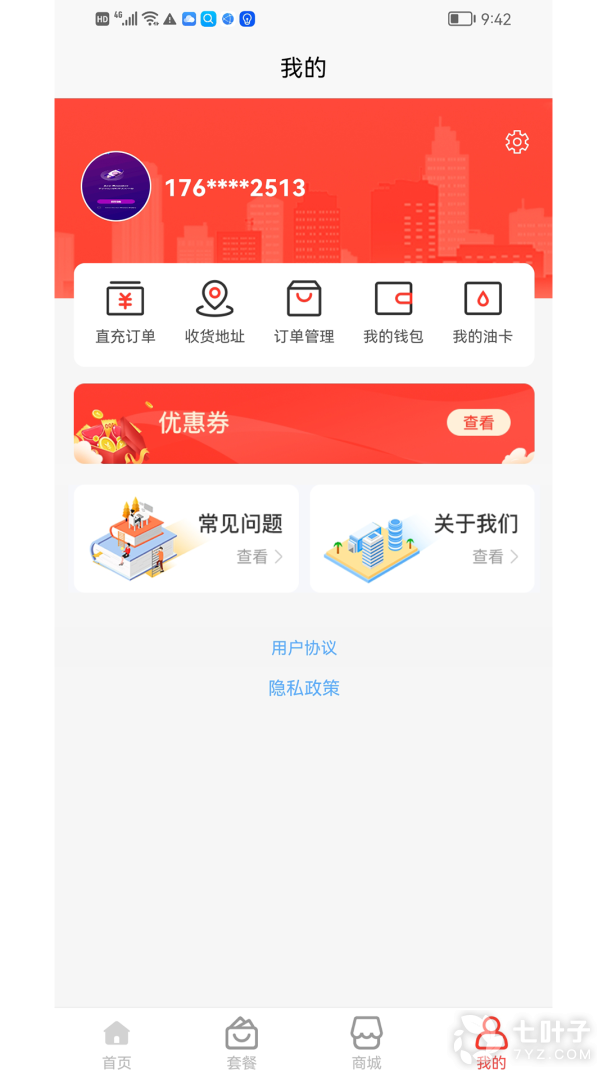Open the 常见问题 FAQ card
The width and height of the screenshot is (607, 1080).
(186, 539)
